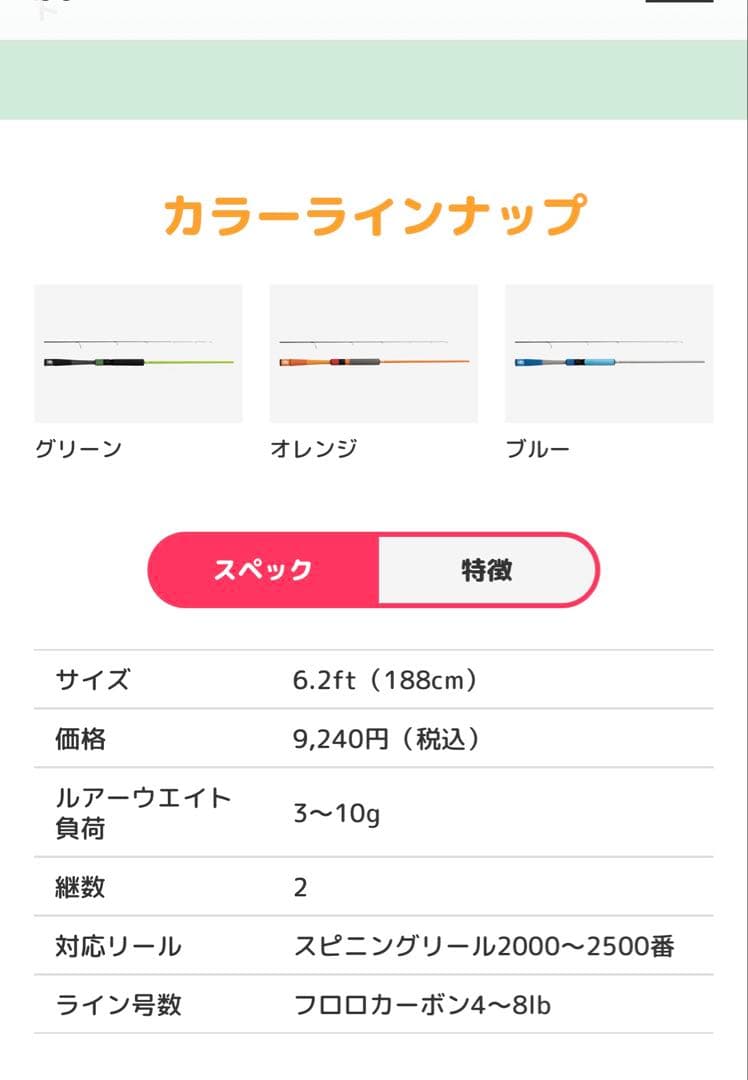
Task: Click the ブルー color label
Action: (x=537, y=448)
